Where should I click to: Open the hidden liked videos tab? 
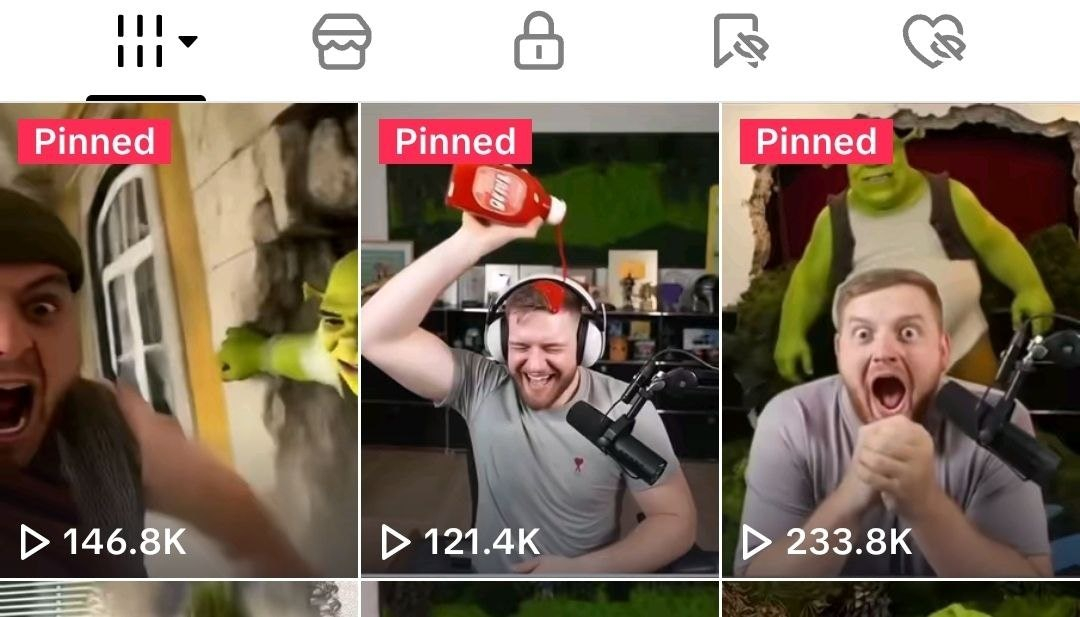pos(933,44)
